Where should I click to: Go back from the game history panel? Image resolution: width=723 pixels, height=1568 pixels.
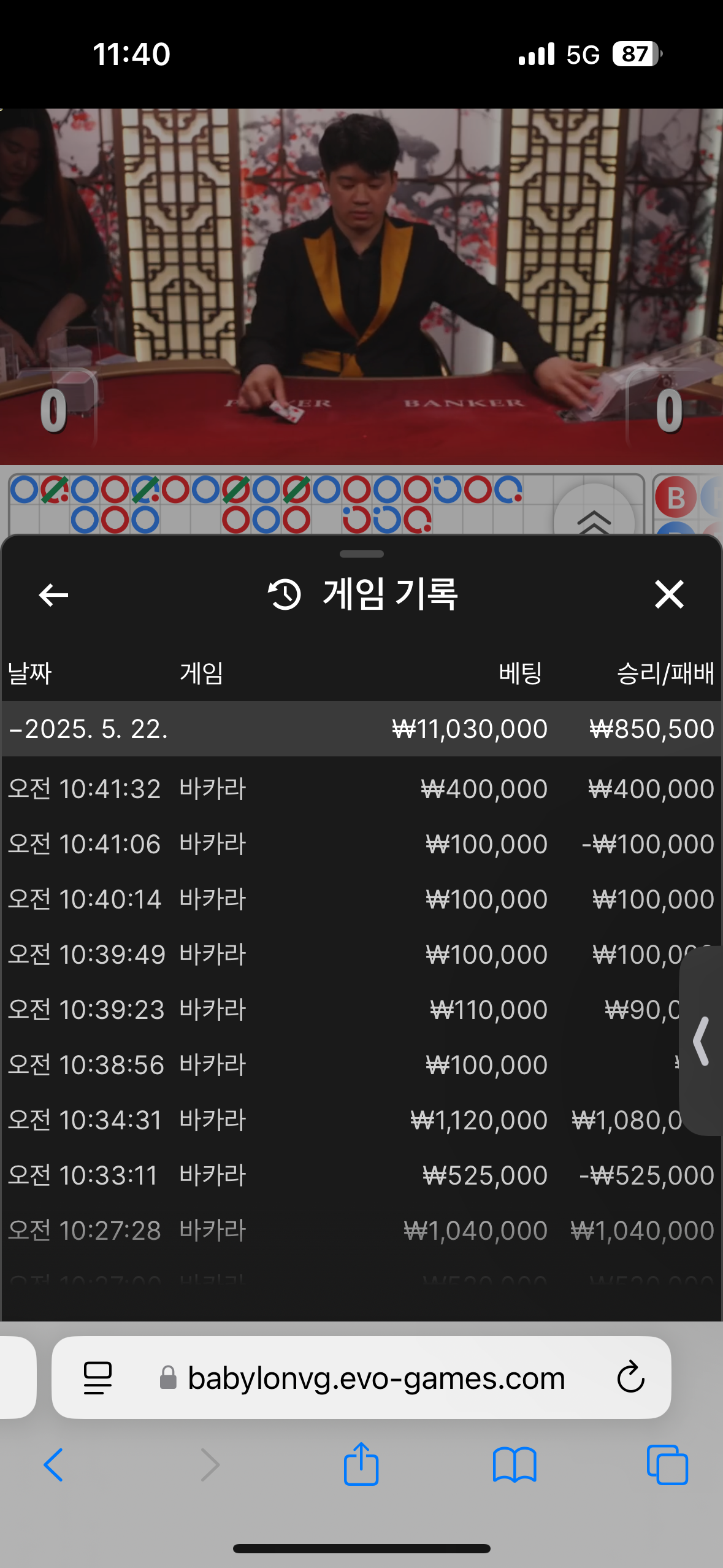pos(53,594)
